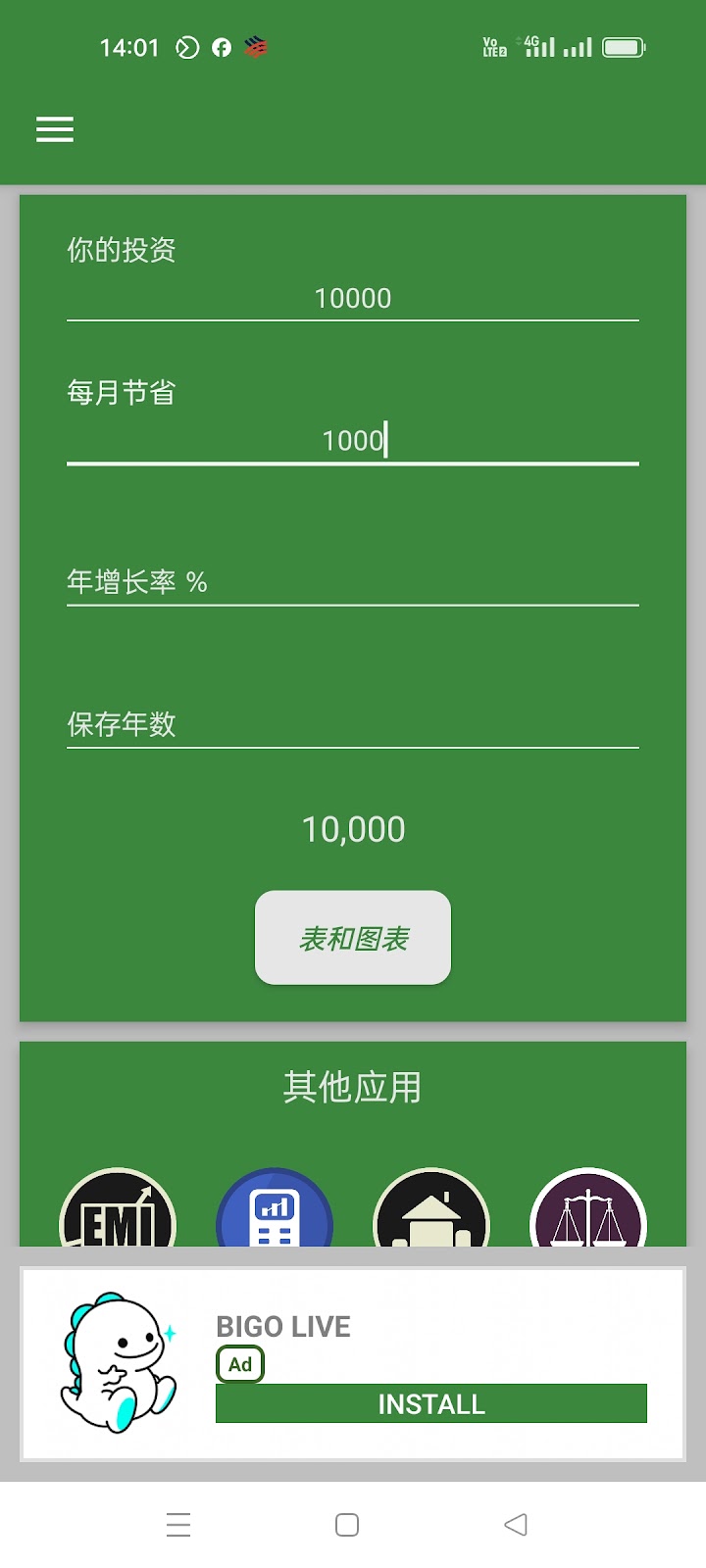Select the 保存年数 input field
This screenshot has width=706, height=1568.
tap(353, 724)
